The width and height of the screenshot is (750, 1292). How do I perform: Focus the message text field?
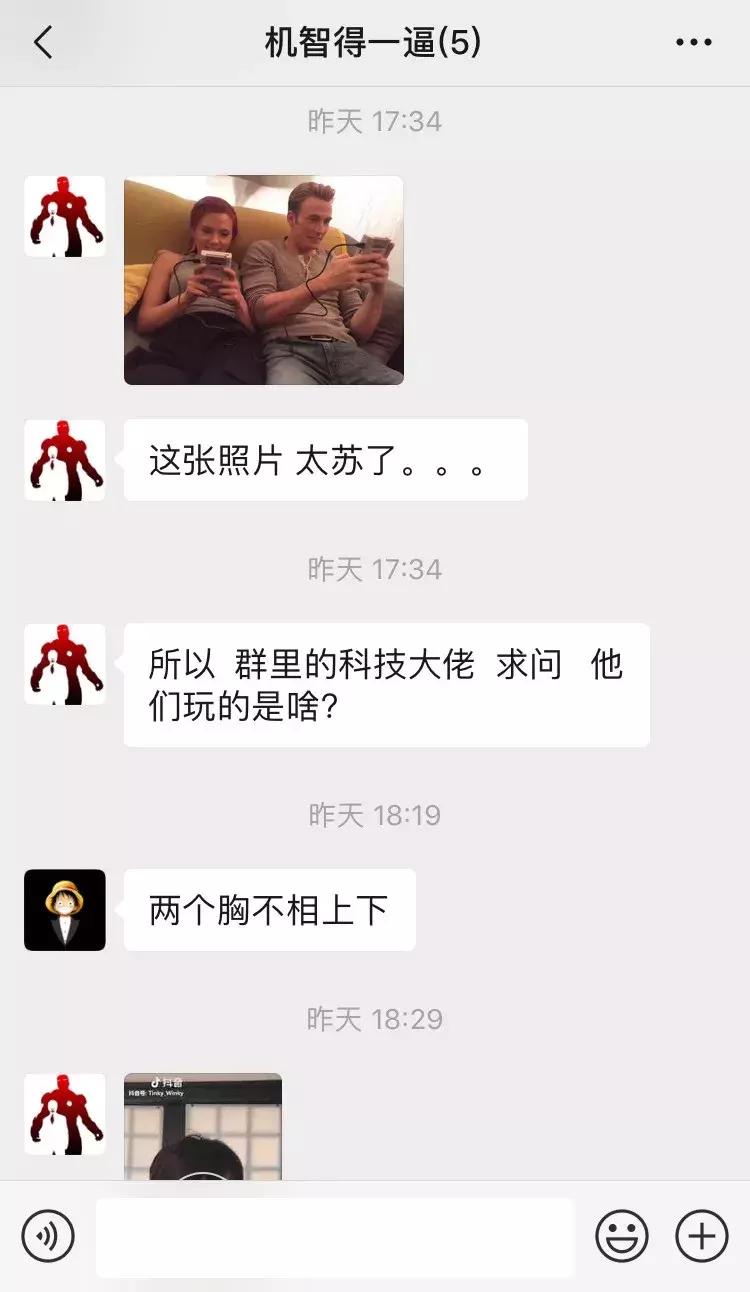(x=335, y=1237)
